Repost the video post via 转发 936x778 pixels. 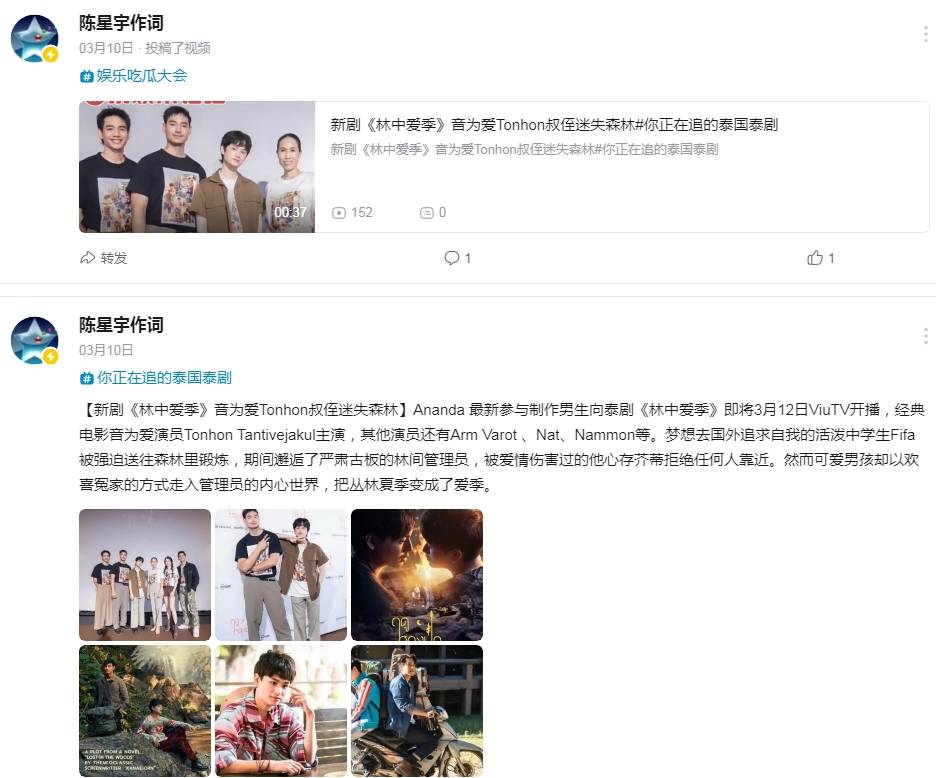pyautogui.click(x=104, y=258)
